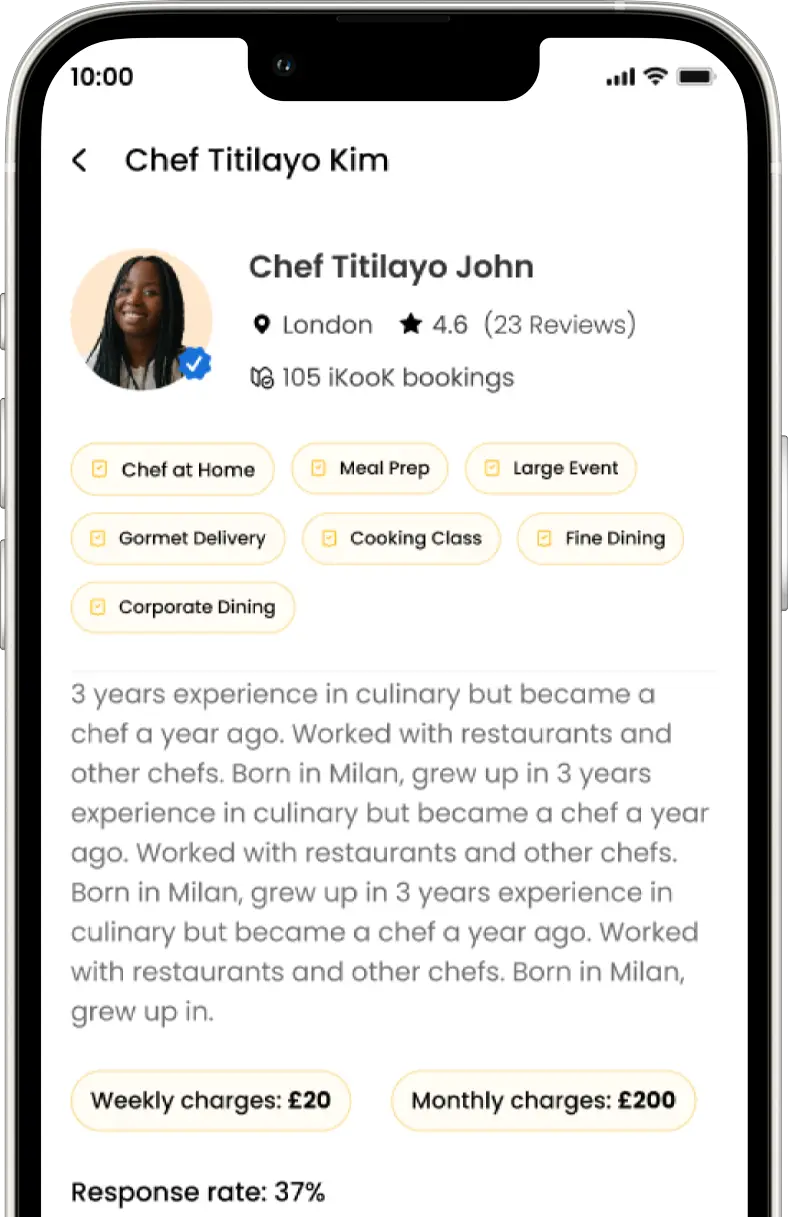The height and width of the screenshot is (1217, 788).
Task: Open the 23 Reviews list
Action: point(560,324)
